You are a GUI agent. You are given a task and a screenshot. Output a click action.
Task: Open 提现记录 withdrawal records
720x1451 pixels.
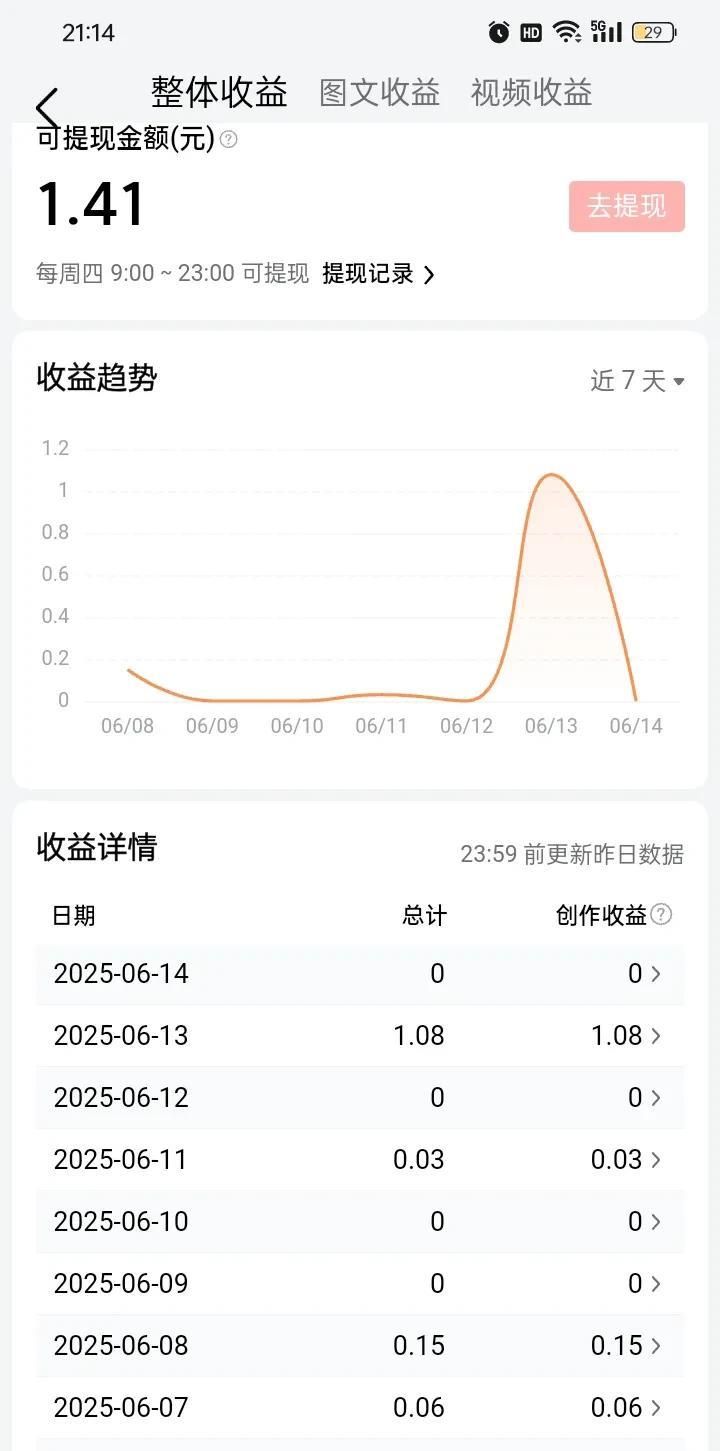(377, 274)
